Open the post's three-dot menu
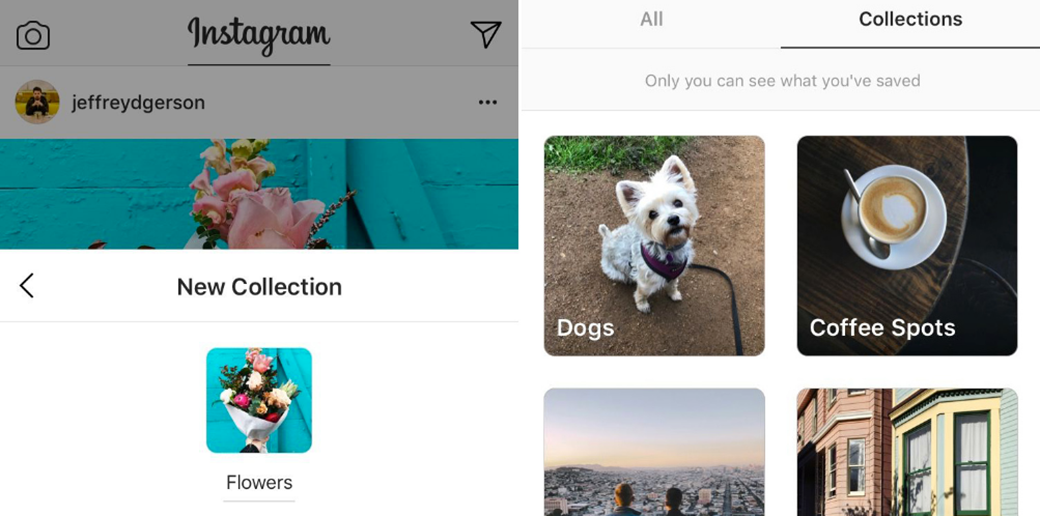The height and width of the screenshot is (516, 1040). [x=487, y=102]
